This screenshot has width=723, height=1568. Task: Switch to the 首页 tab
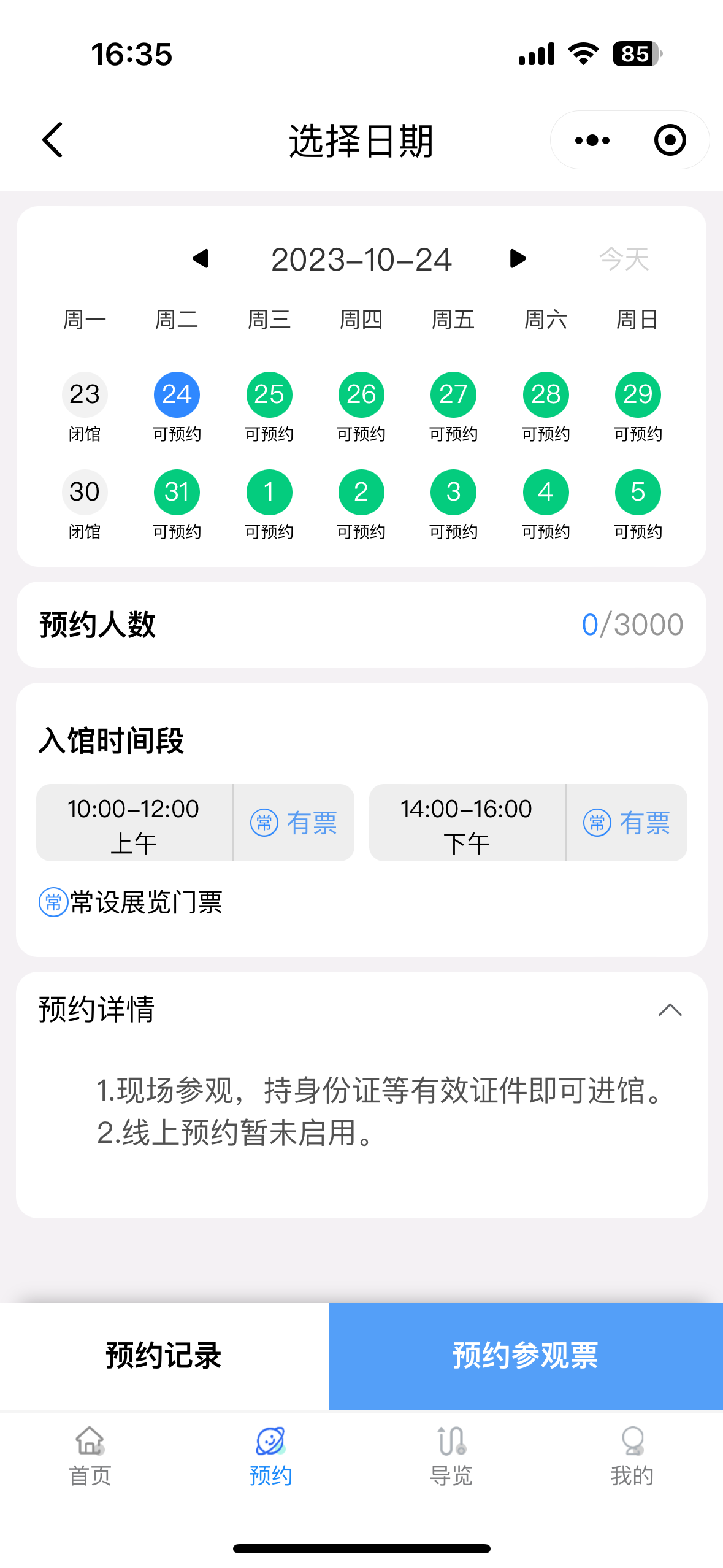tap(90, 1456)
